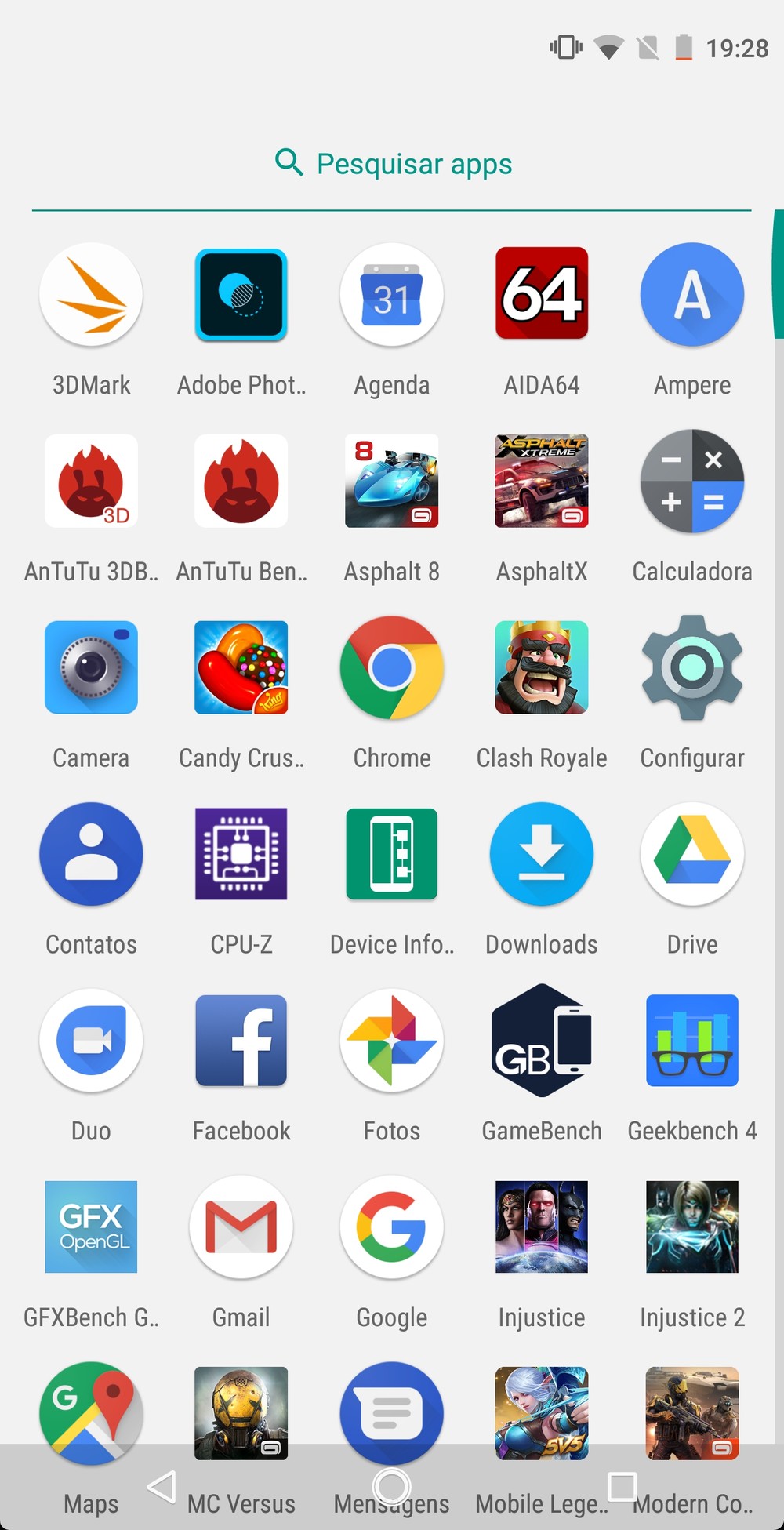Open Google Drive

pyautogui.click(x=692, y=854)
